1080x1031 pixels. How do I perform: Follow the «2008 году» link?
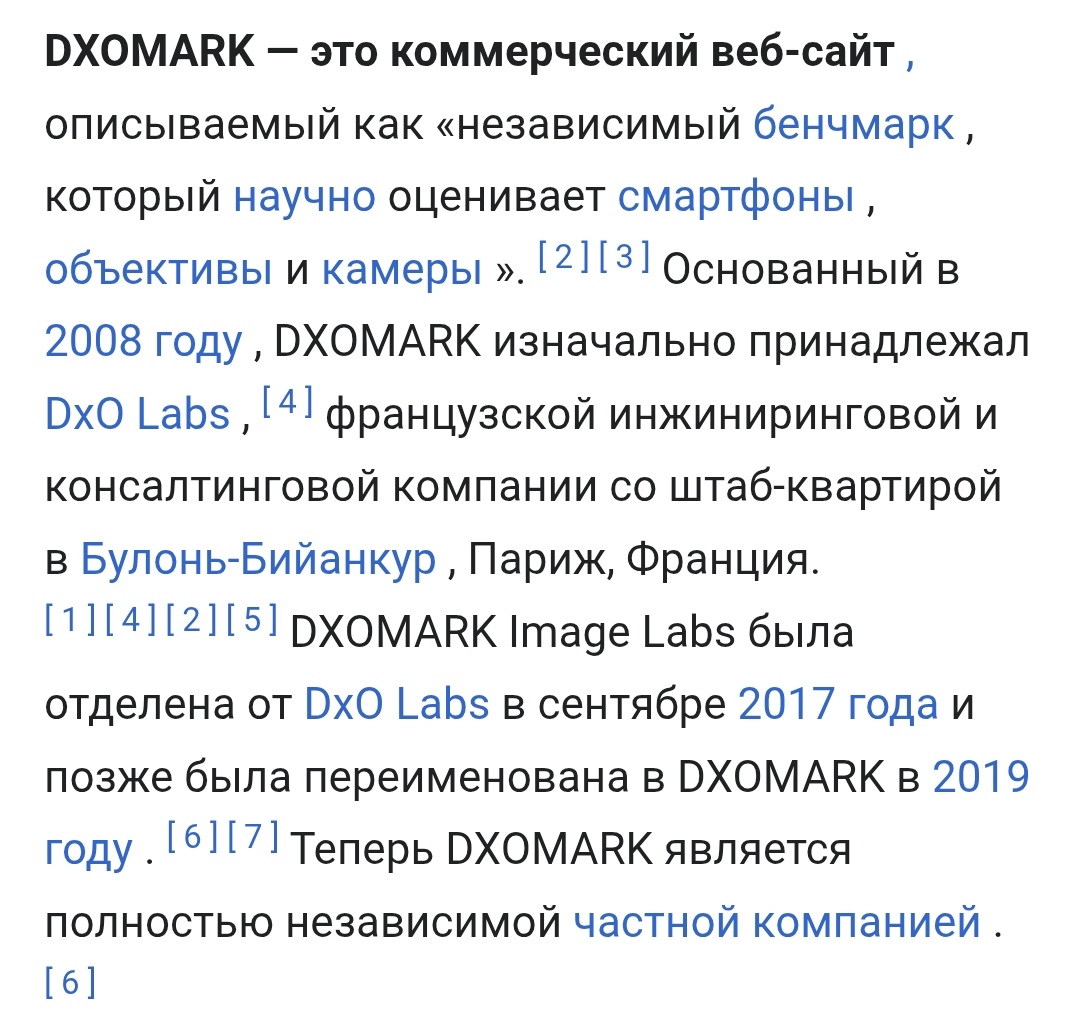[143, 342]
